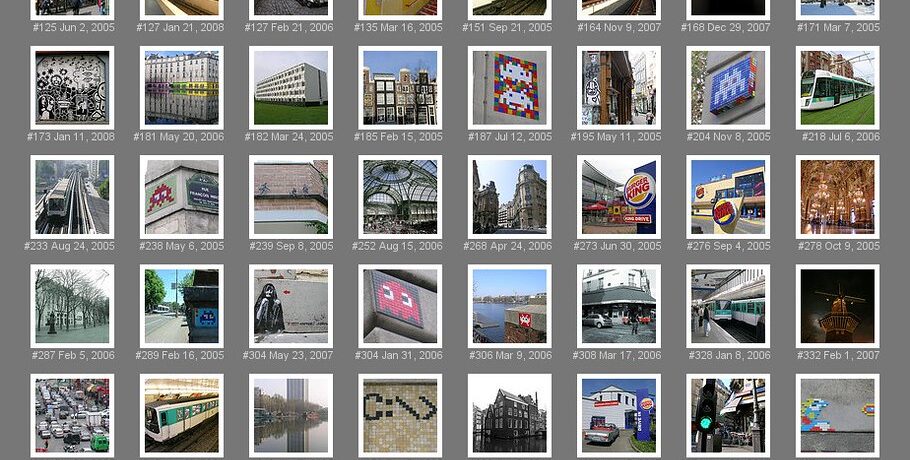
Task: Open photo #233 from Aug 24, 2005
Action: (x=72, y=197)
